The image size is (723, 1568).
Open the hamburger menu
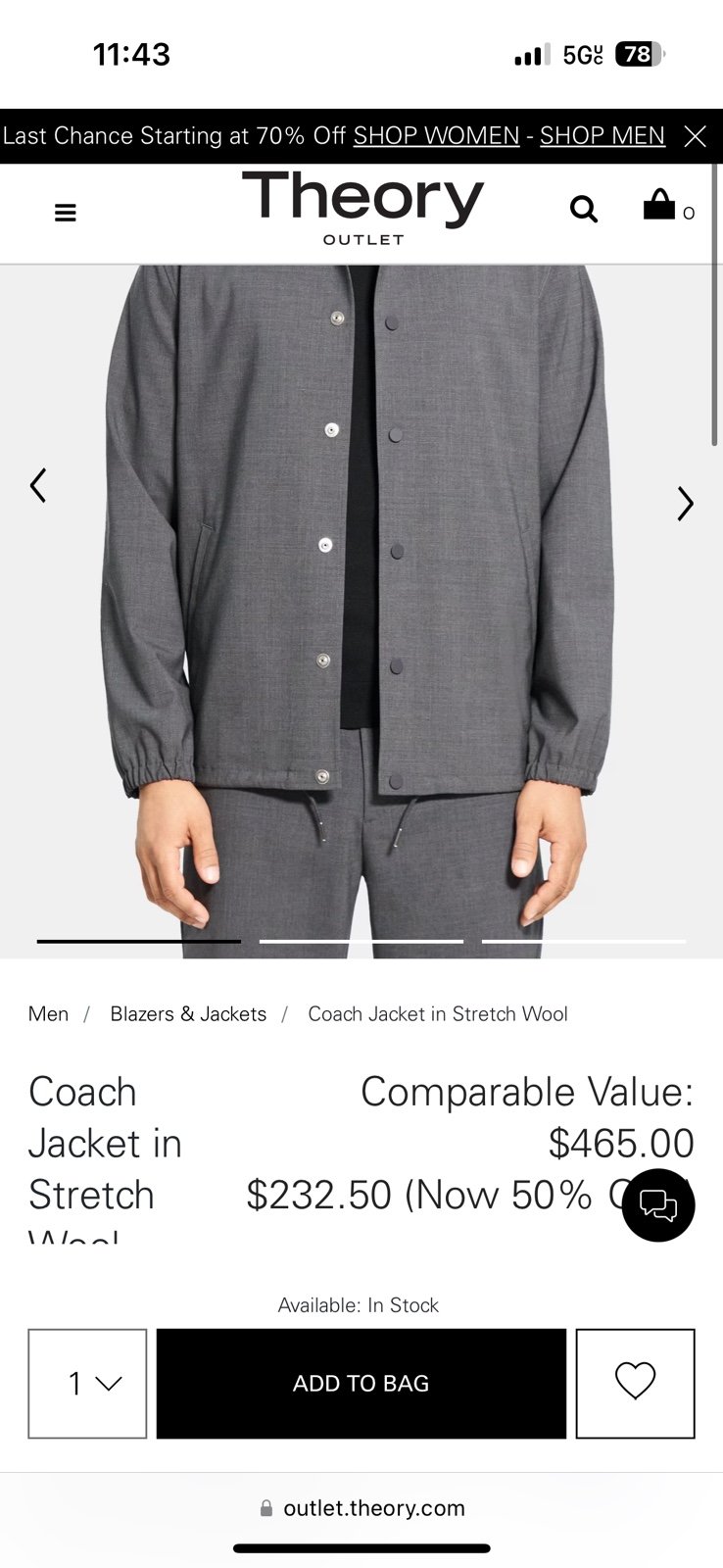pyautogui.click(x=66, y=213)
